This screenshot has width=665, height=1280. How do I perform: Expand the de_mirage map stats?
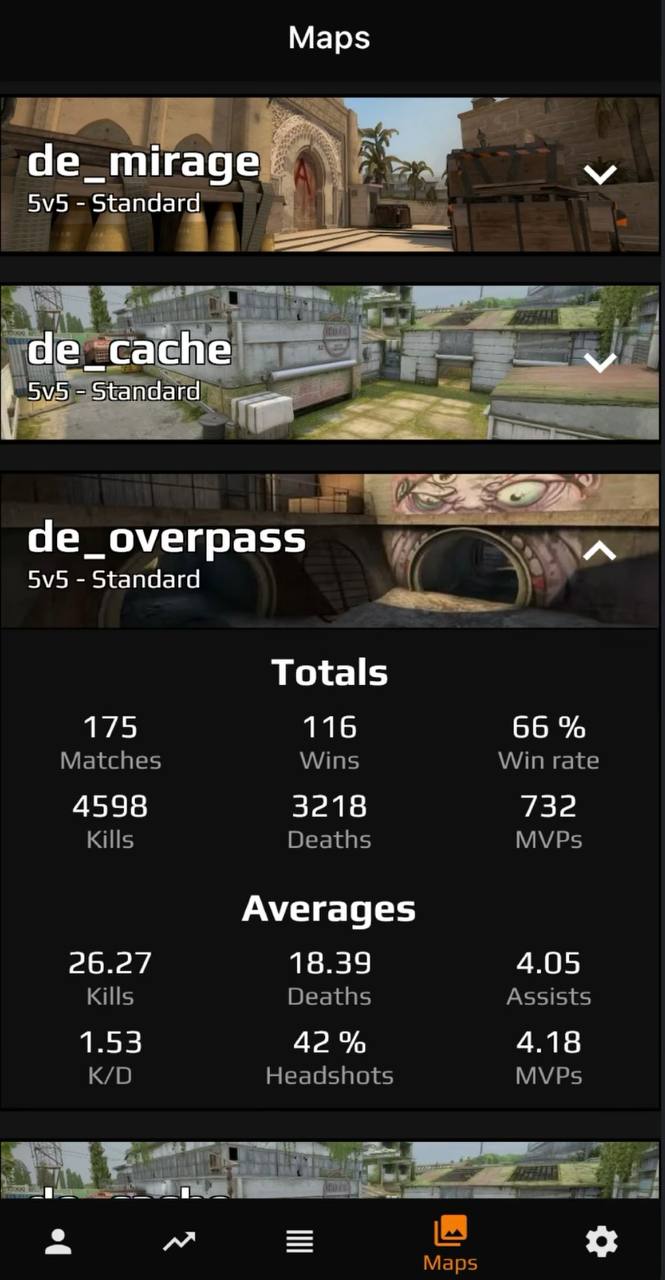(600, 174)
